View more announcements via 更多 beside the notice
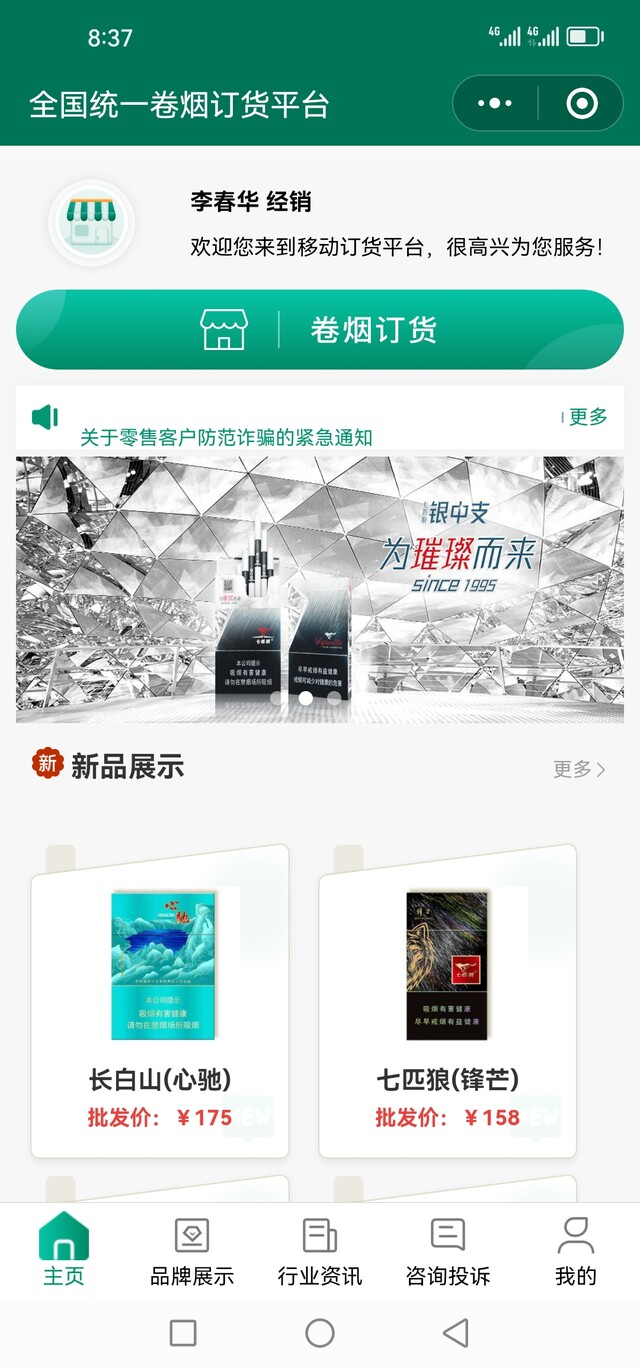Viewport: 640px width, 1368px height. tap(586, 417)
